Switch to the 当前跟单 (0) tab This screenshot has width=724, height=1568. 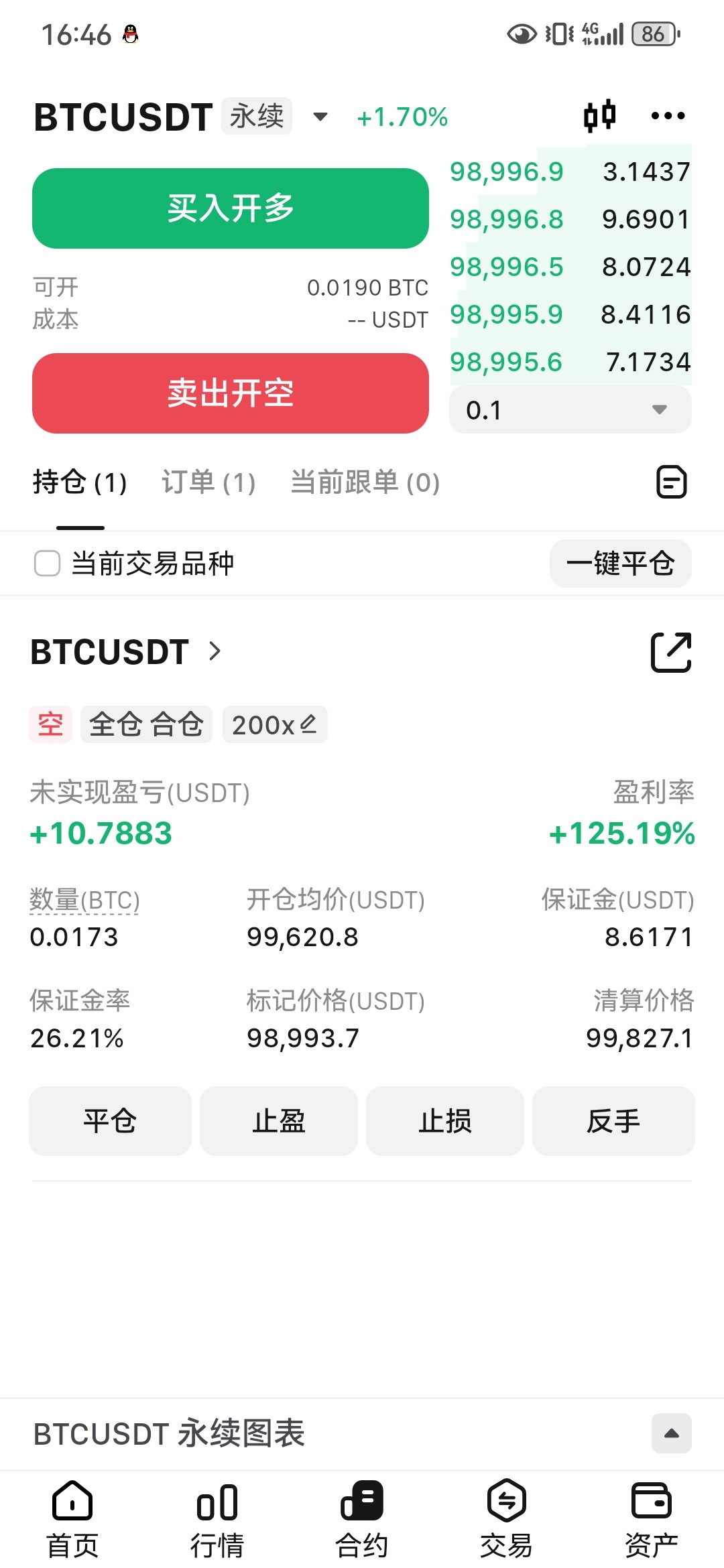[365, 482]
